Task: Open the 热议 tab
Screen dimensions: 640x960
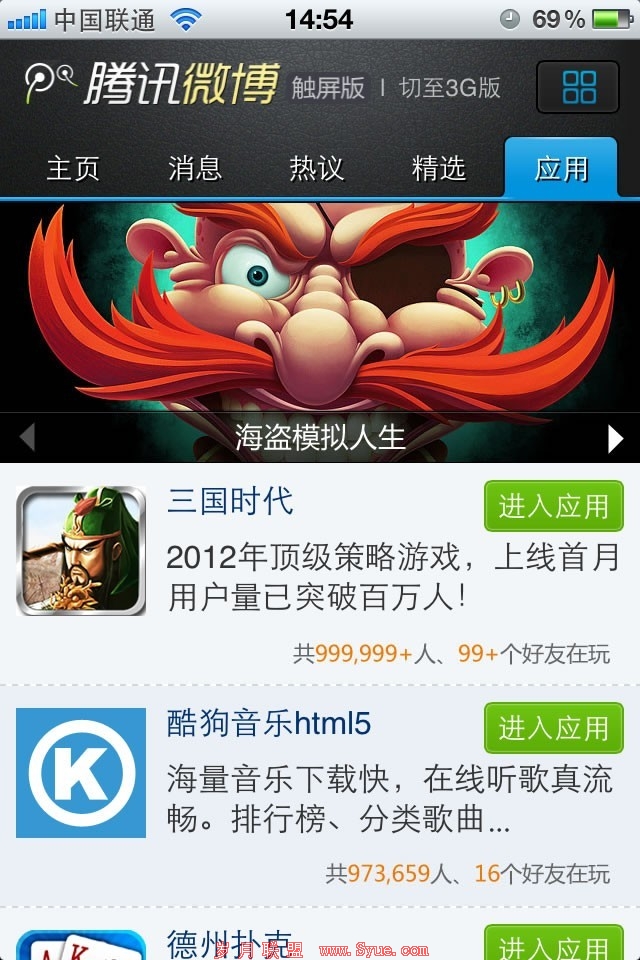Action: coord(317,168)
